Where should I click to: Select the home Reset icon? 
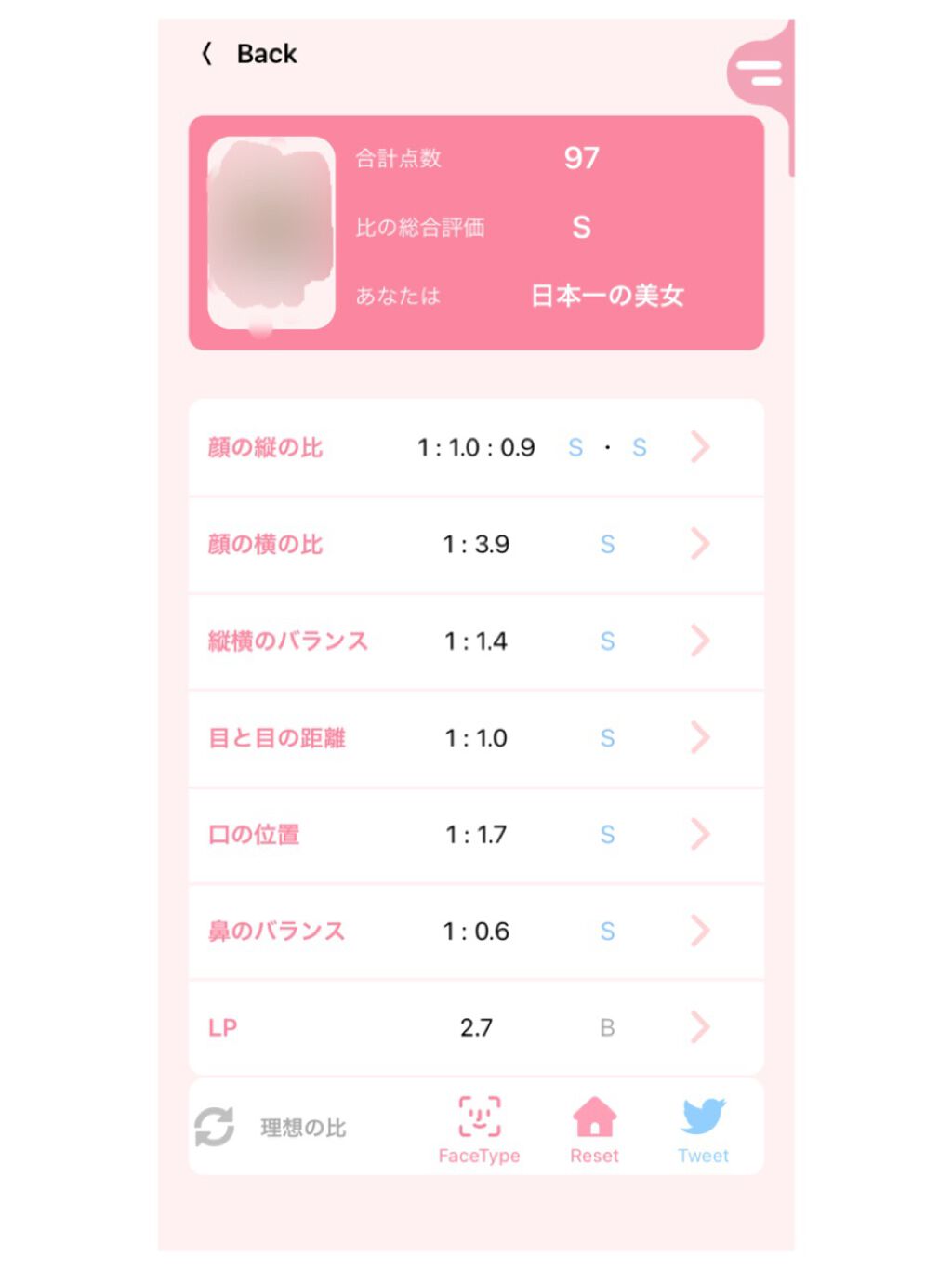pos(593,1118)
